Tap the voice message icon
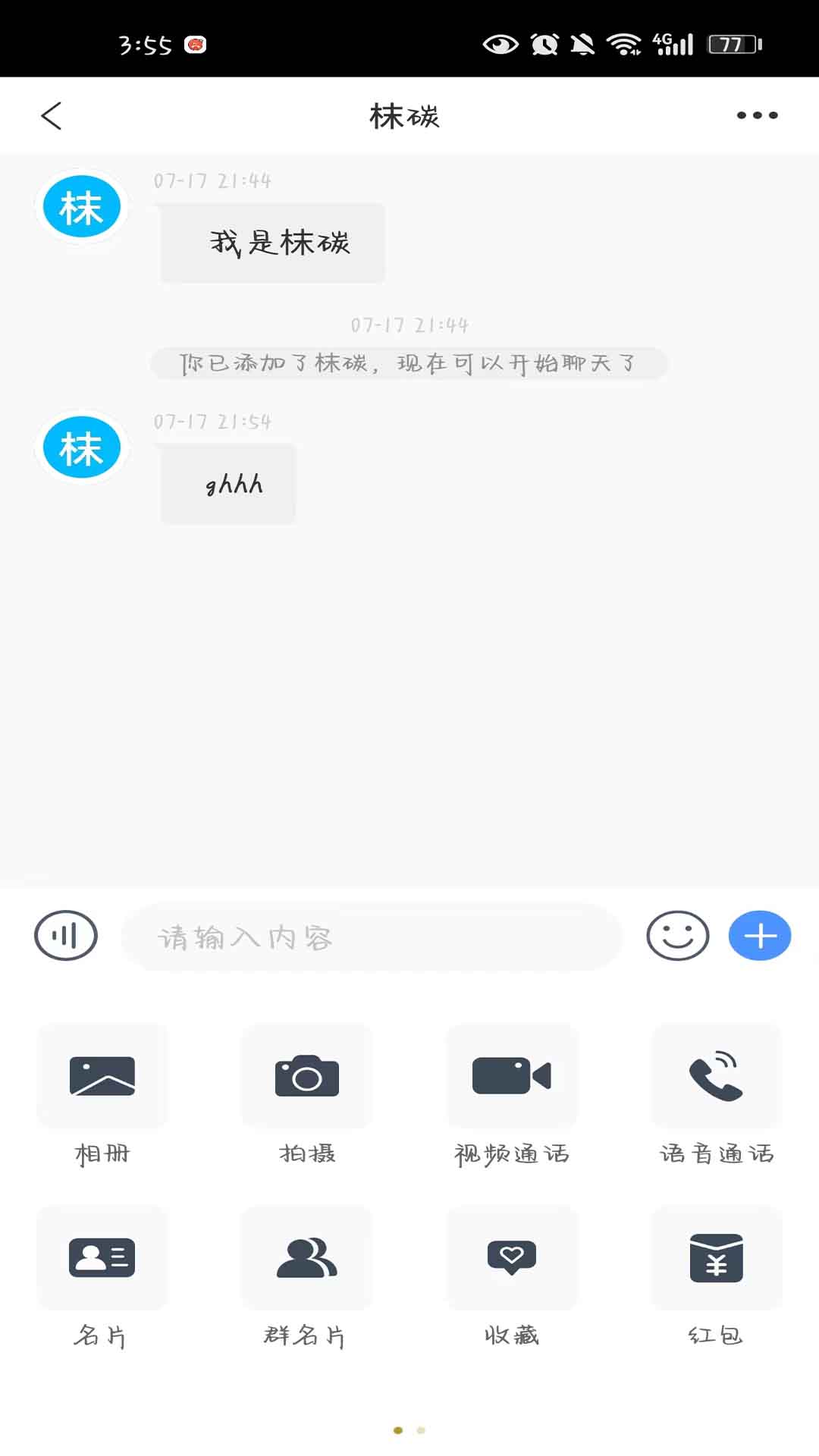Image resolution: width=819 pixels, height=1456 pixels. coord(66,936)
